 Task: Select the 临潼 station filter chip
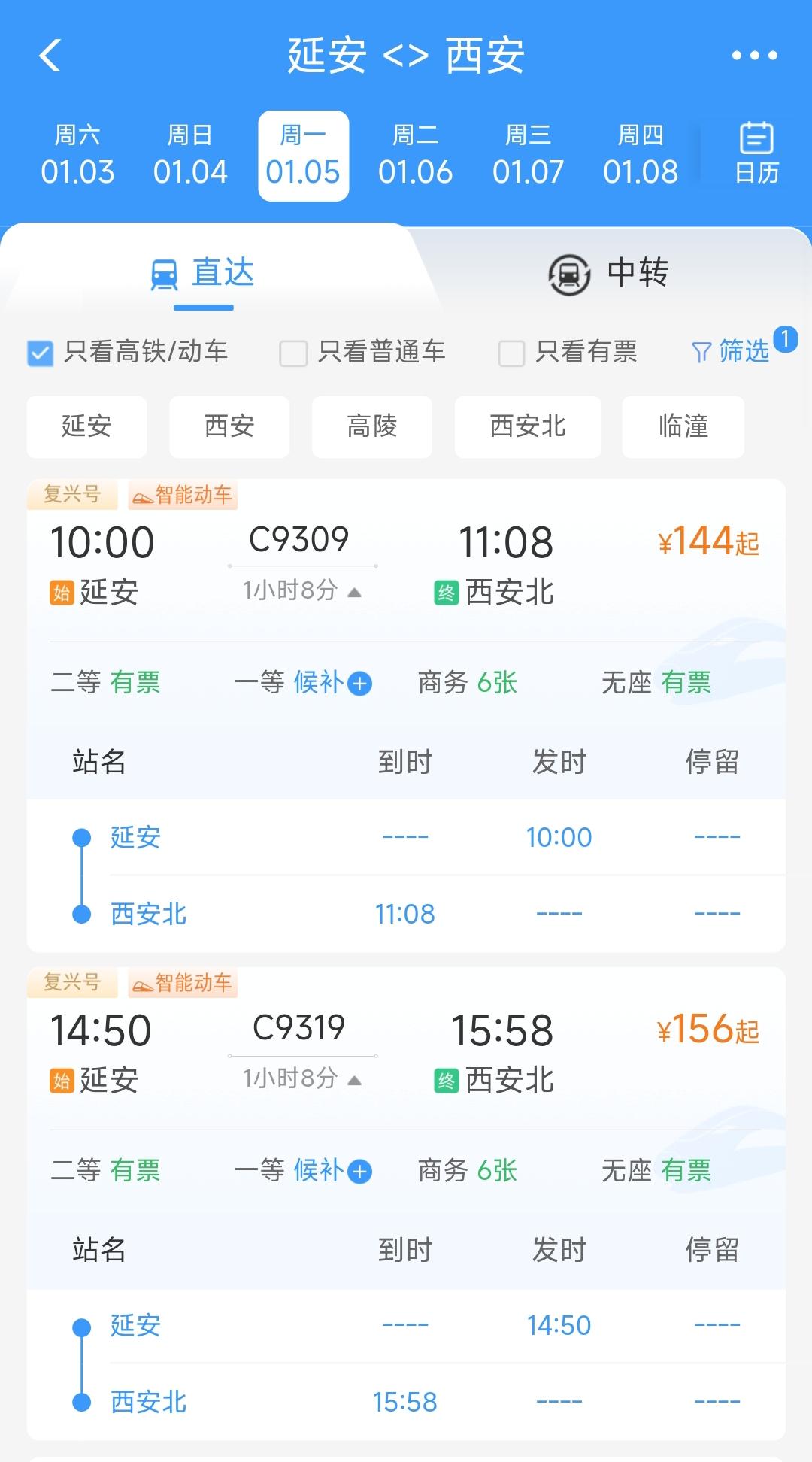(682, 427)
